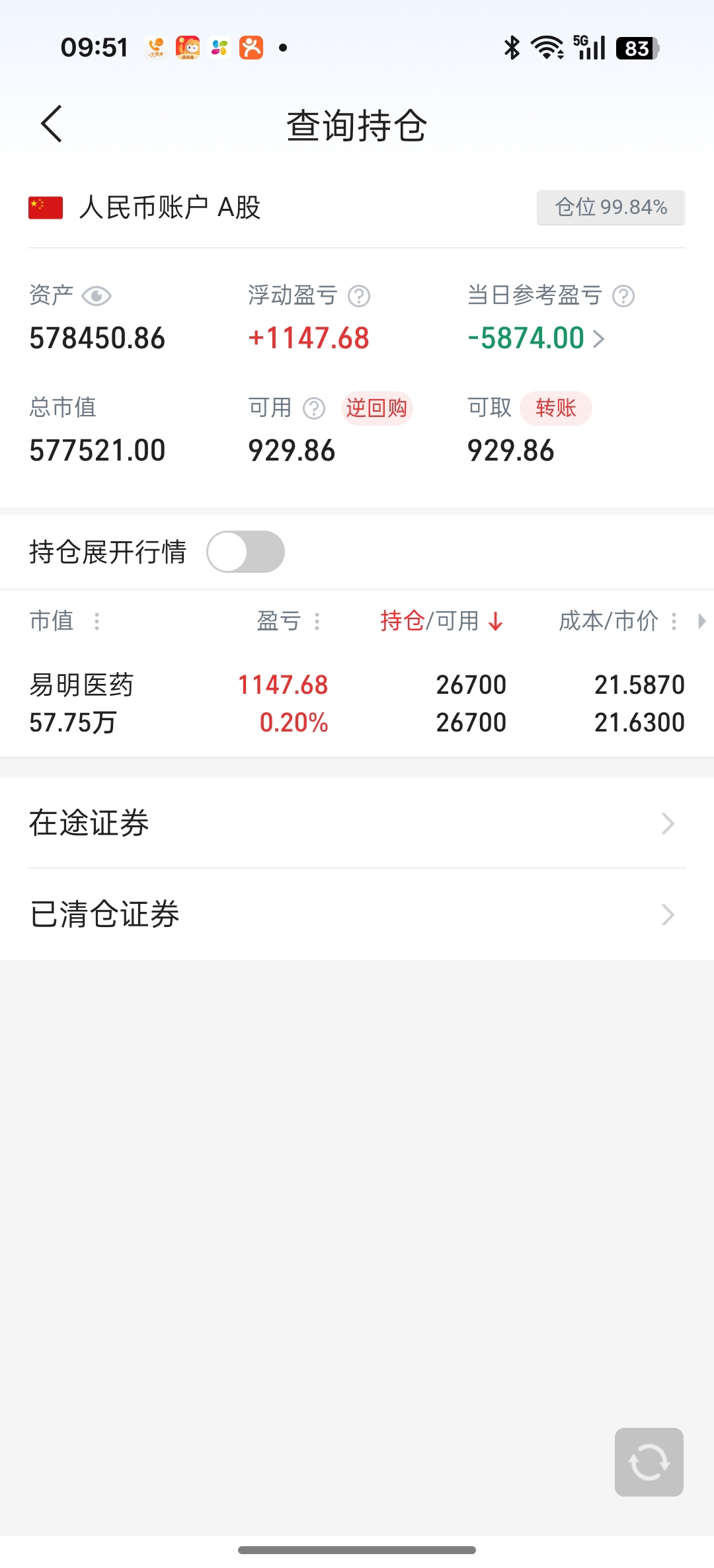Open help for 当日参考盈亏

click(x=623, y=296)
